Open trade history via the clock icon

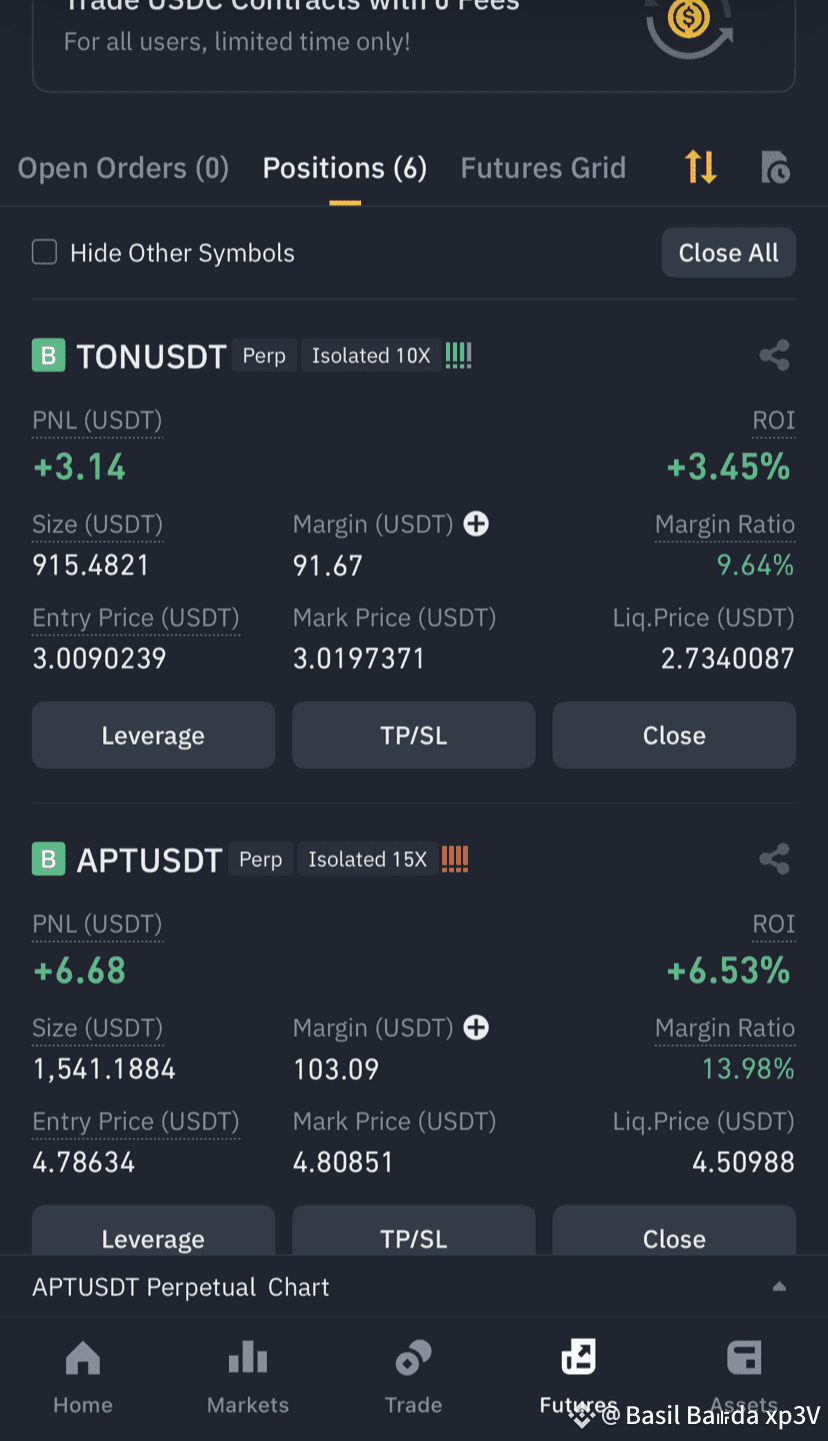click(775, 167)
